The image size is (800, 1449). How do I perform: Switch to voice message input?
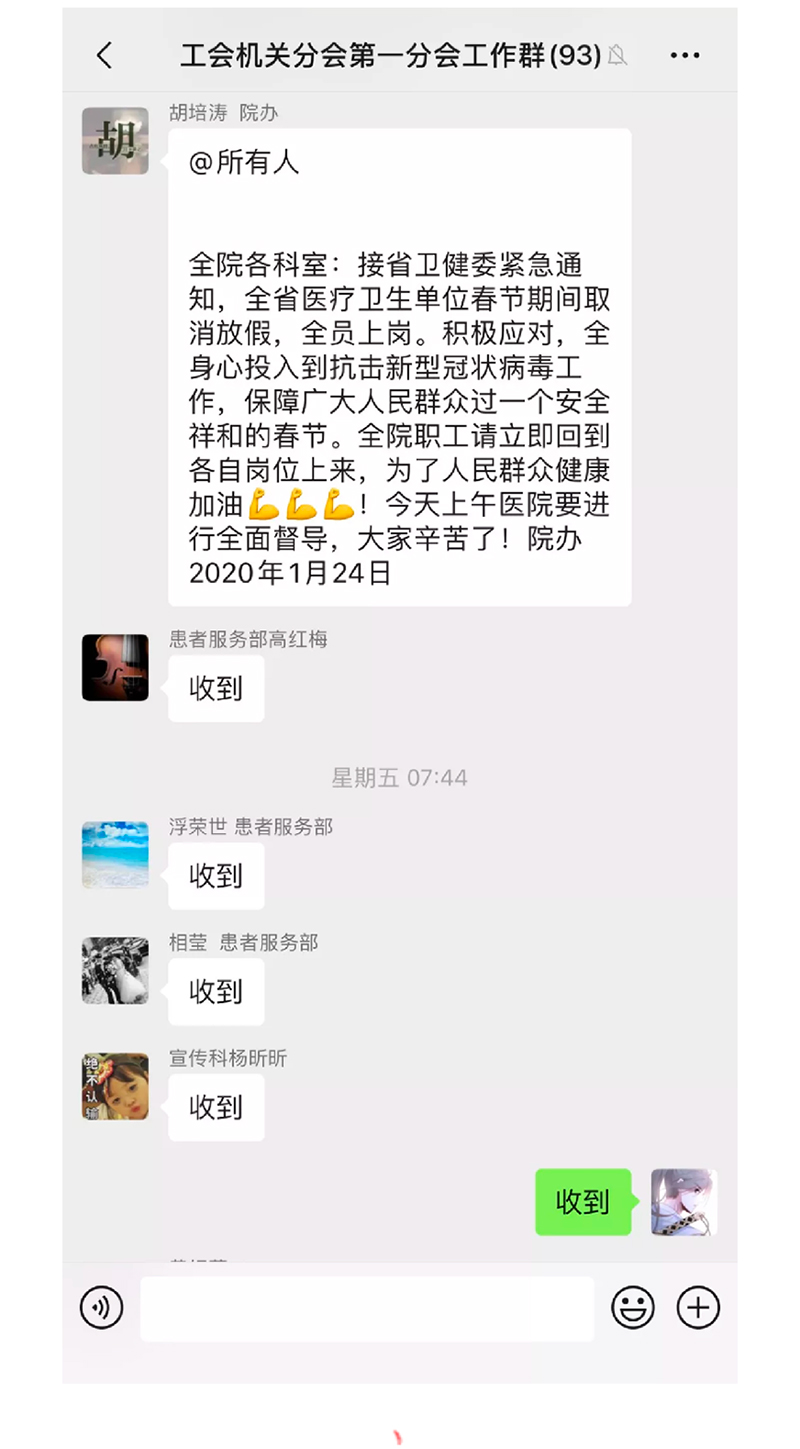(x=102, y=1307)
